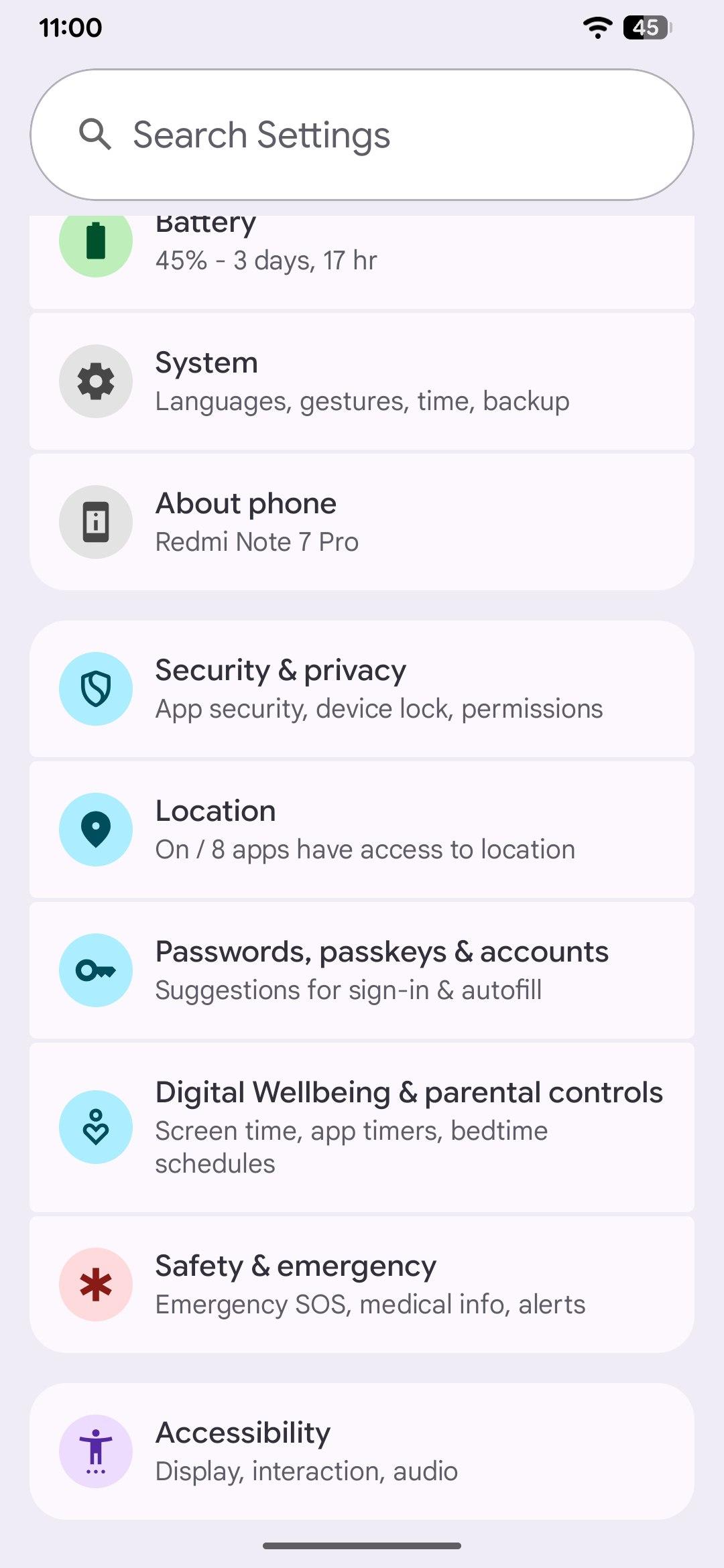Open Accessibility settings
The image size is (724, 1568).
click(362, 1451)
